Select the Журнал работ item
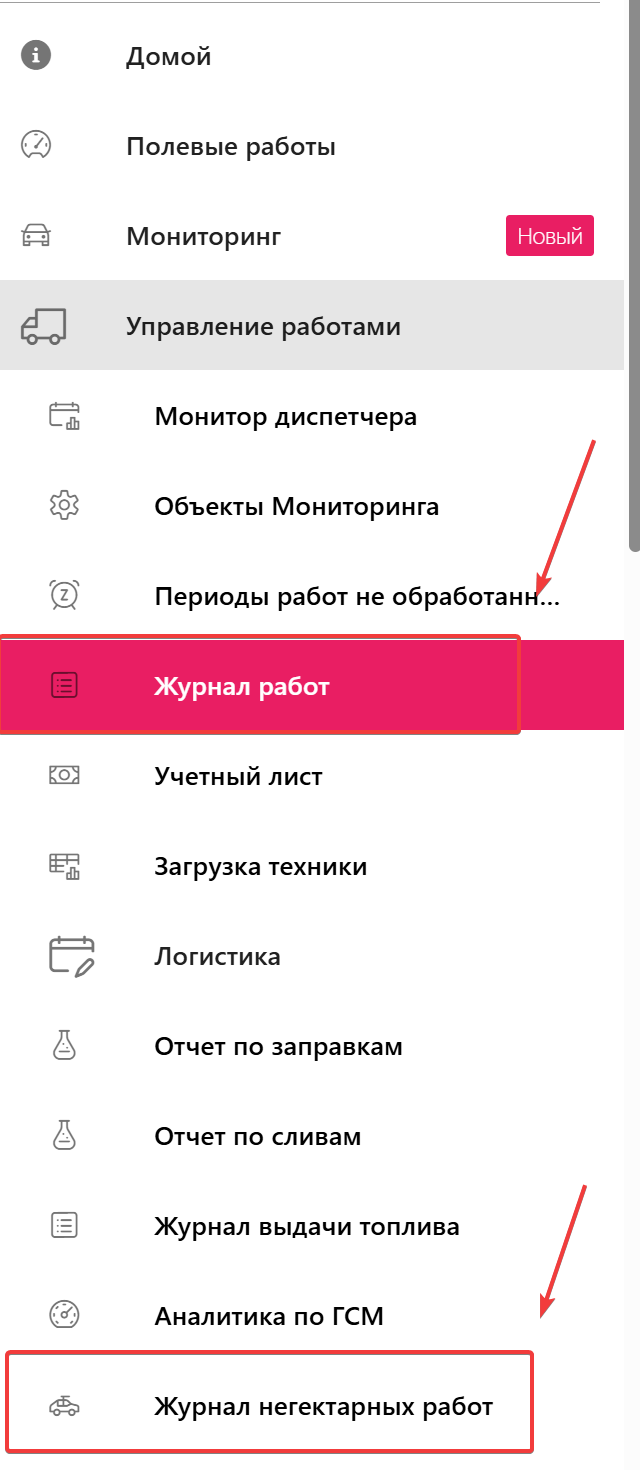640x1470 pixels. point(241,687)
